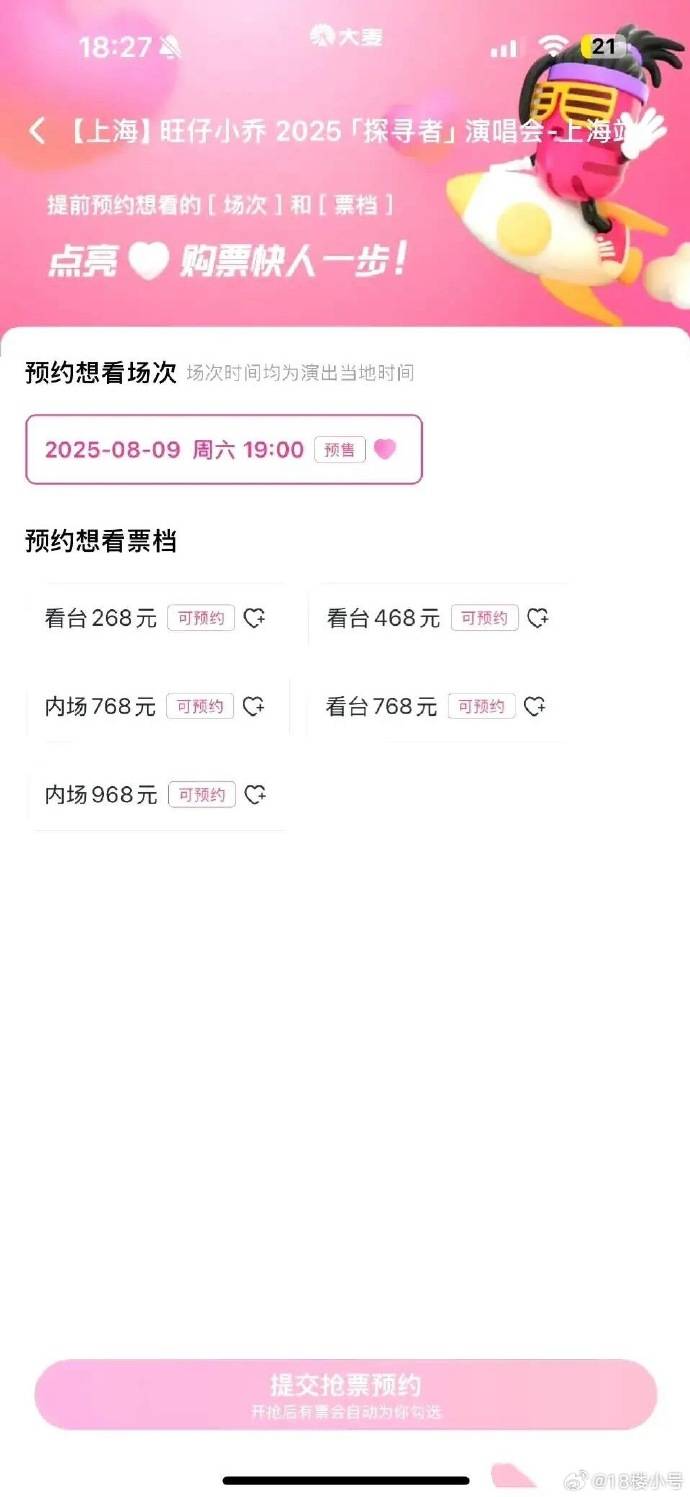
Task: Submit the 提交抢票预约 reservation
Action: [x=346, y=1395]
